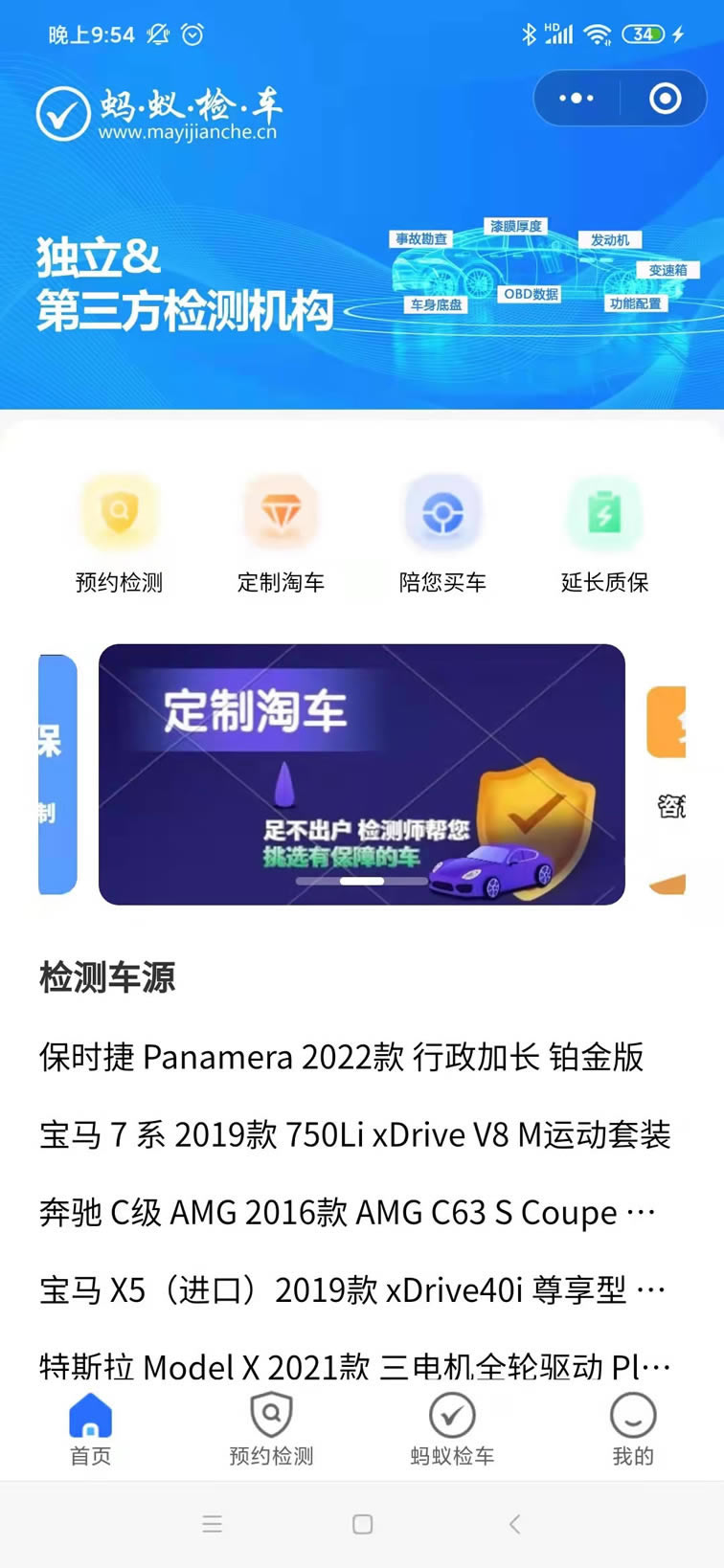The image size is (724, 1568).
Task: Tap the system back button
Action: click(514, 1524)
